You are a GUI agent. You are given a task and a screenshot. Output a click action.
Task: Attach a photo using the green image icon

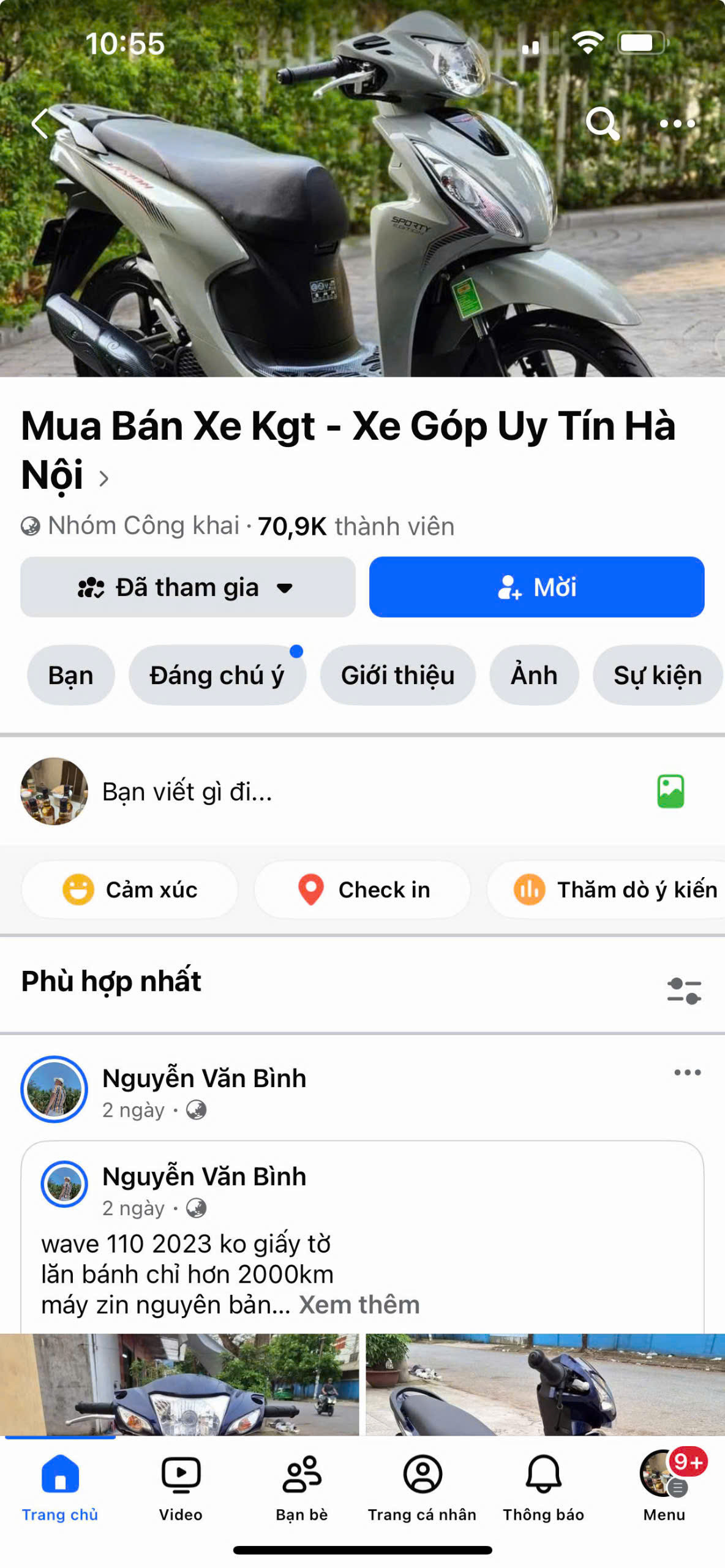click(x=672, y=792)
